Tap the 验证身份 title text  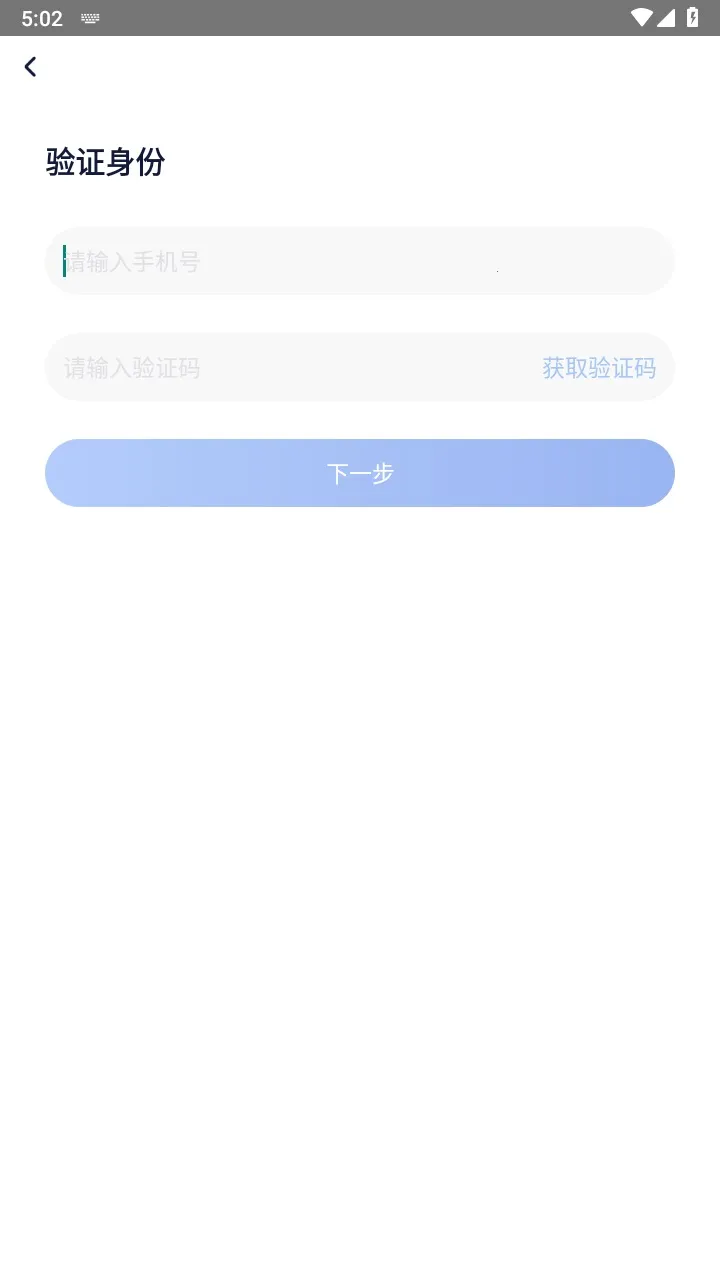[x=105, y=163]
